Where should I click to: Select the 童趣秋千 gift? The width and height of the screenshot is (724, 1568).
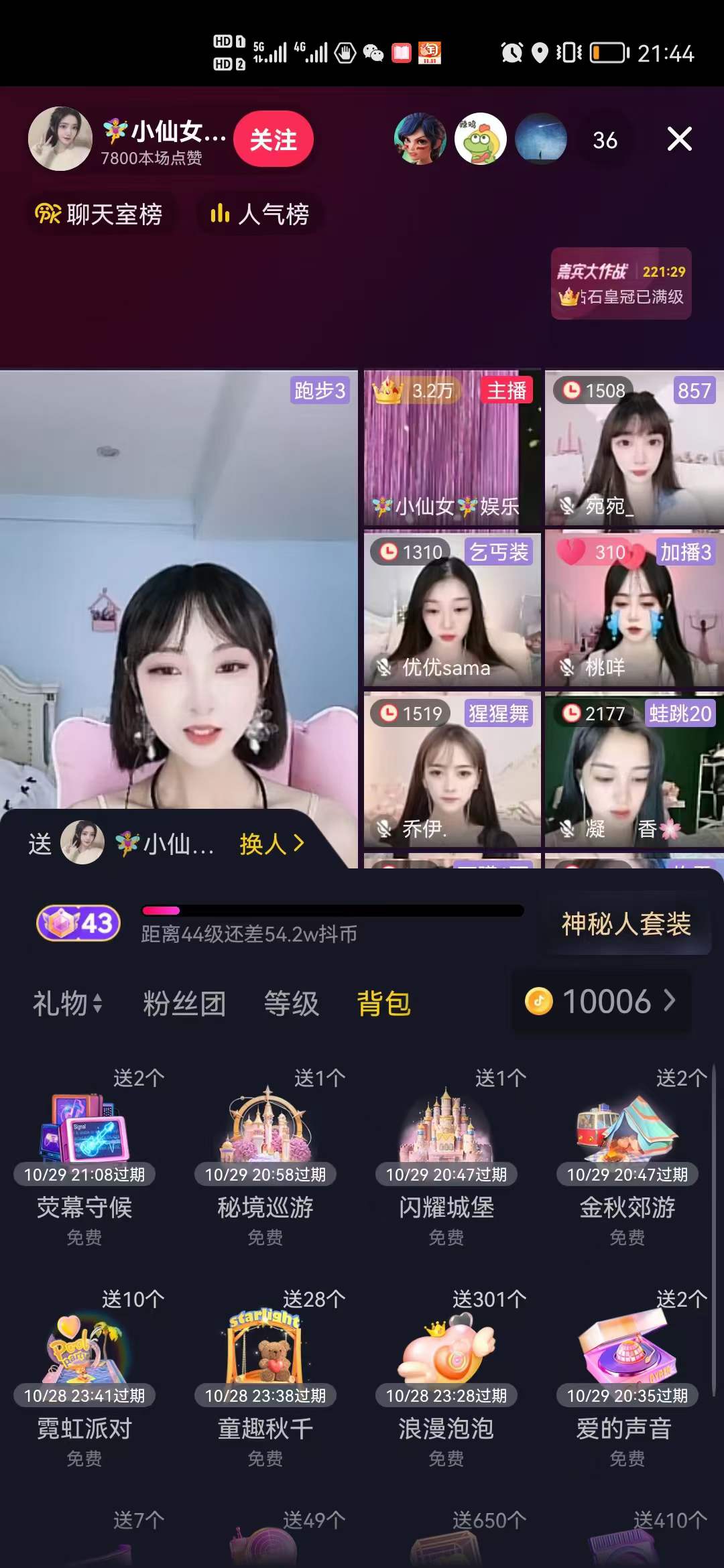point(265,1374)
